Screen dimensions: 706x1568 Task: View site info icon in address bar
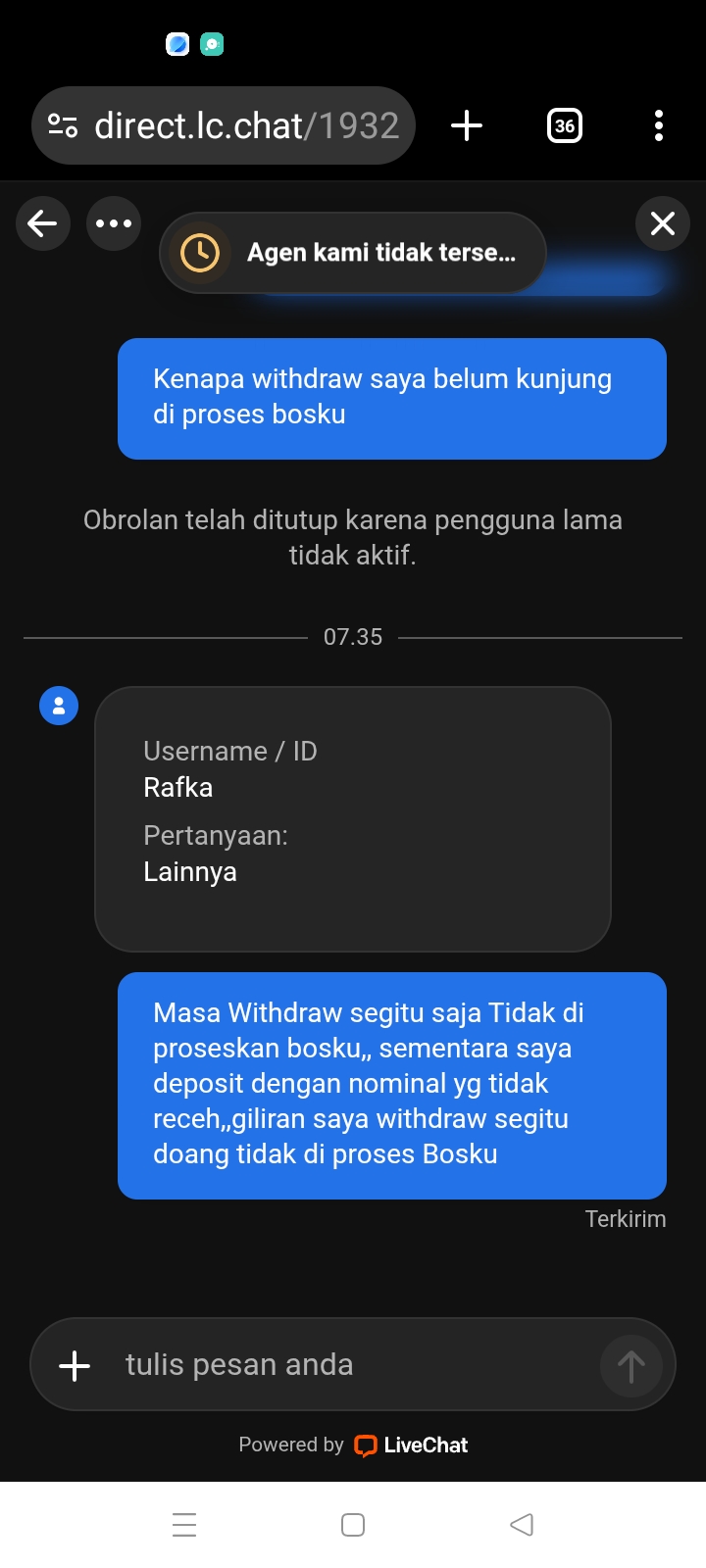pos(63,125)
